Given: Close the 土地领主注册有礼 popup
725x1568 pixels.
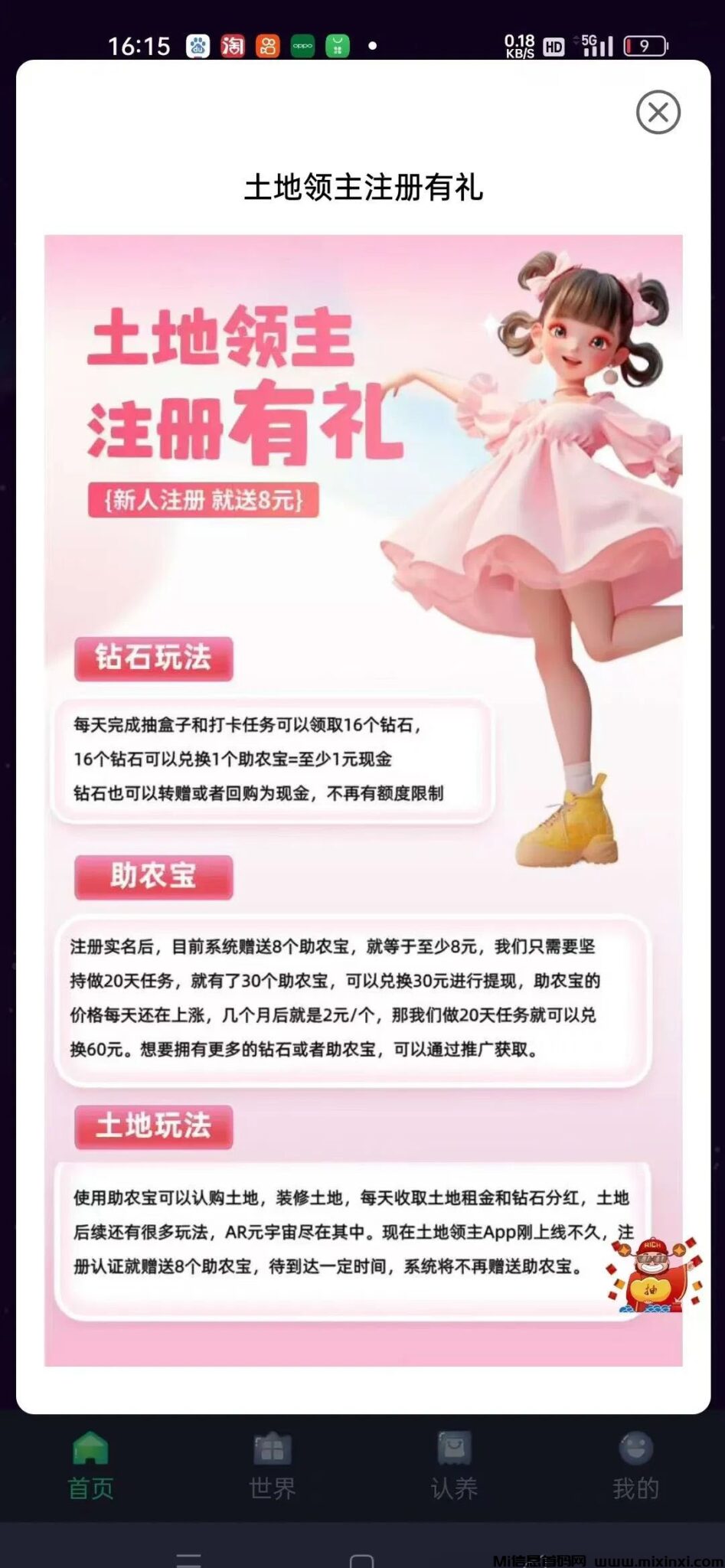Looking at the screenshot, I should point(658,113).
